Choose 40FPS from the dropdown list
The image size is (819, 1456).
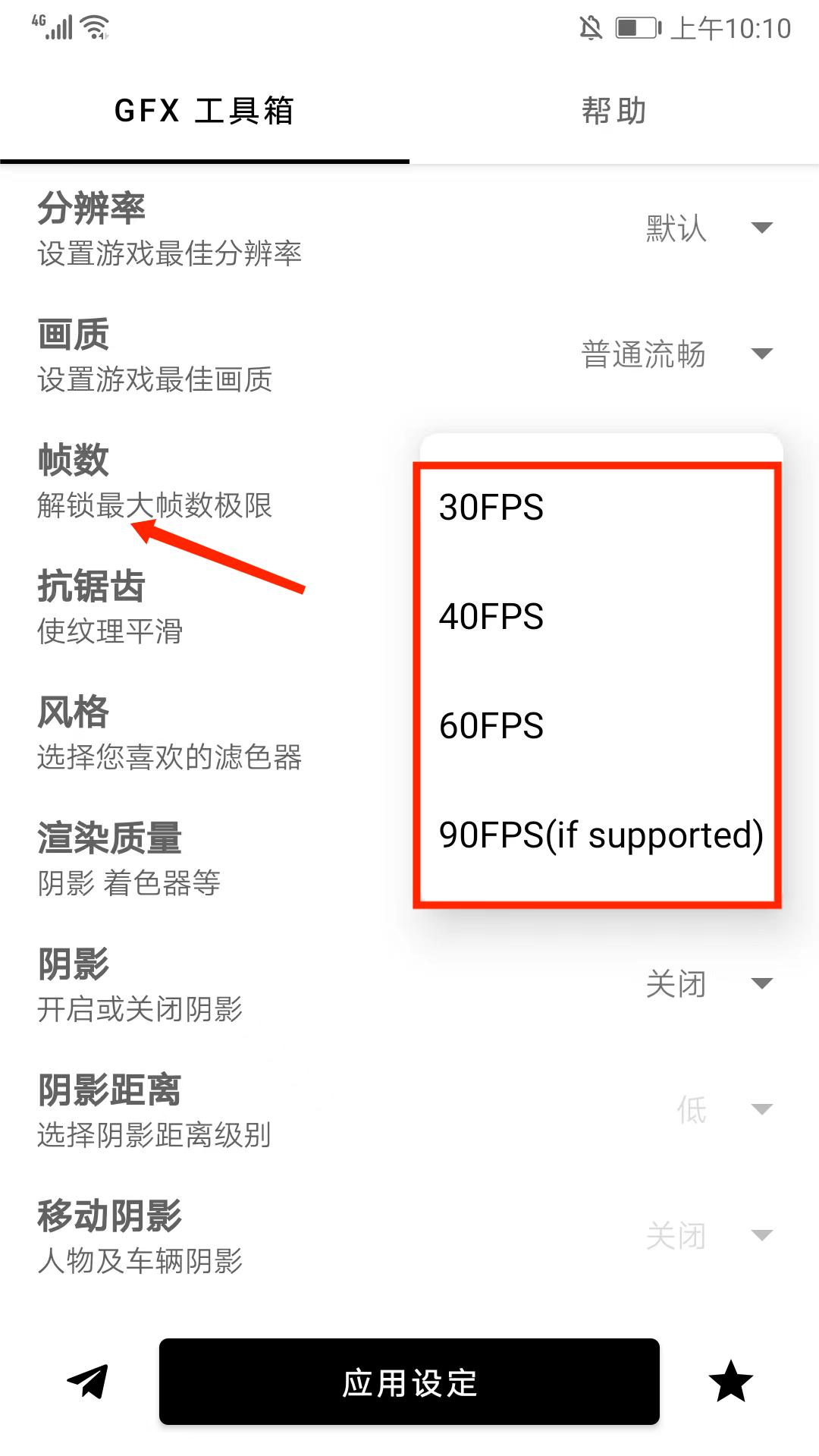(x=491, y=616)
